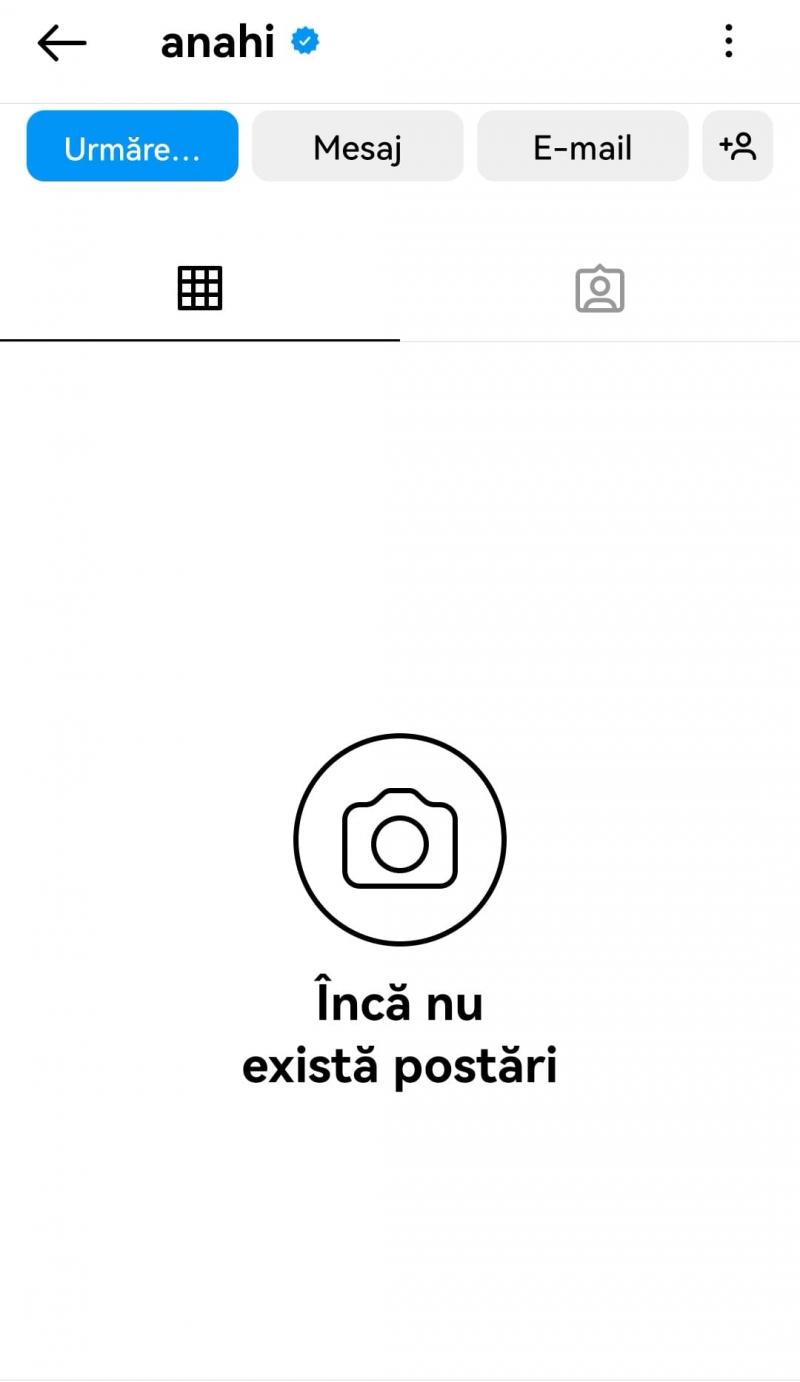Send a message via Mesaj button
This screenshot has width=800, height=1382.
357,147
